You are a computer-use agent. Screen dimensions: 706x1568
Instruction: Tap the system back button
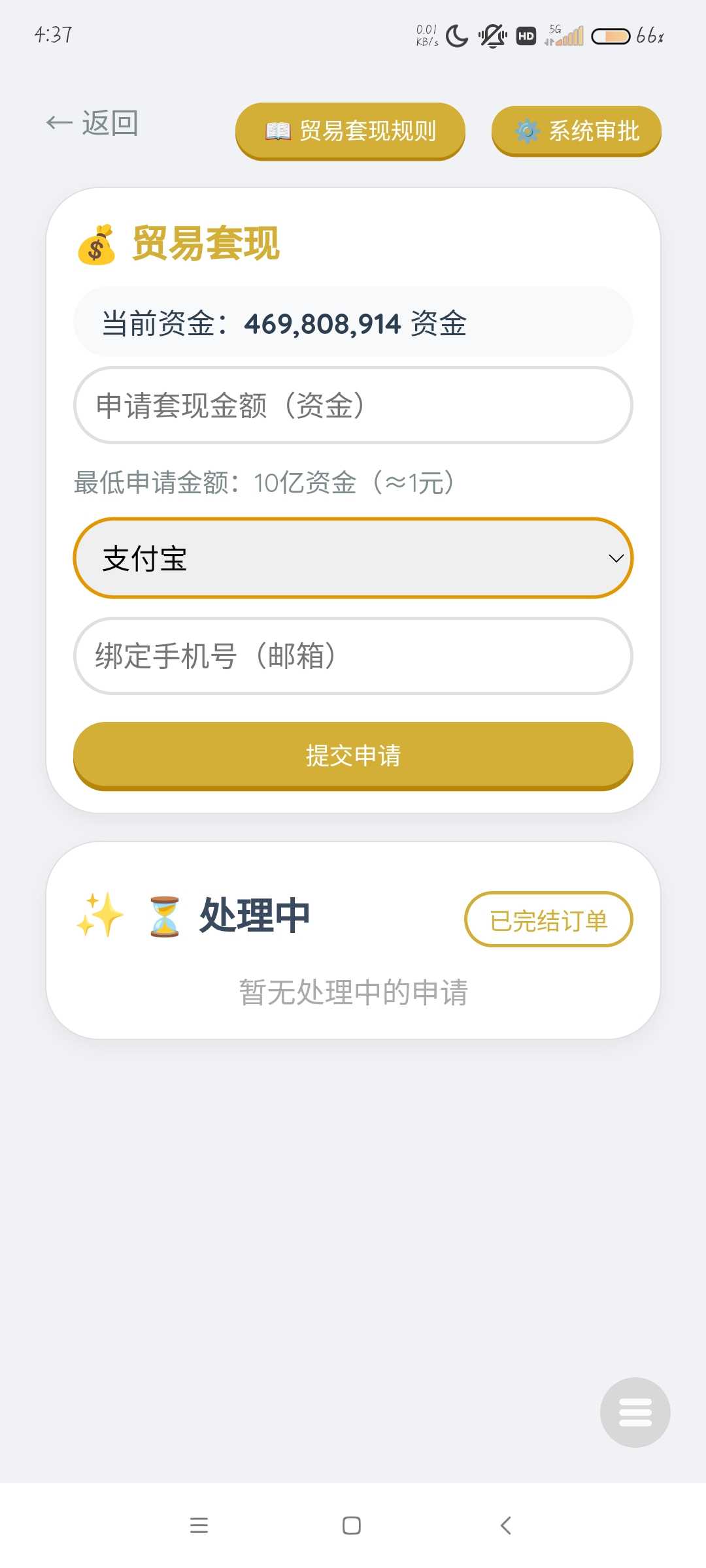[505, 1526]
